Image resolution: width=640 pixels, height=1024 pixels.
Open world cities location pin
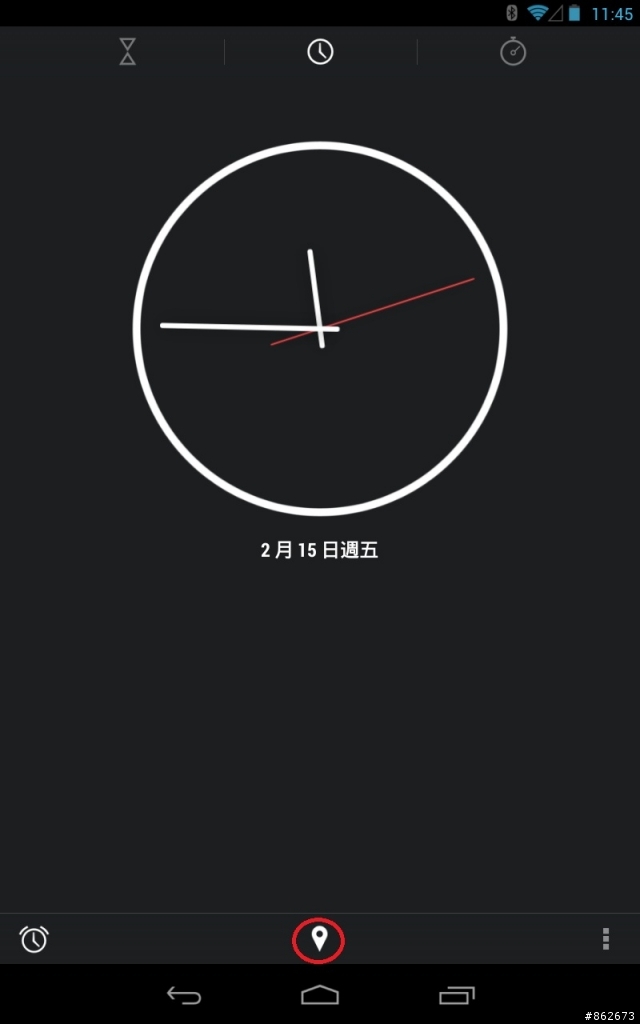319,939
